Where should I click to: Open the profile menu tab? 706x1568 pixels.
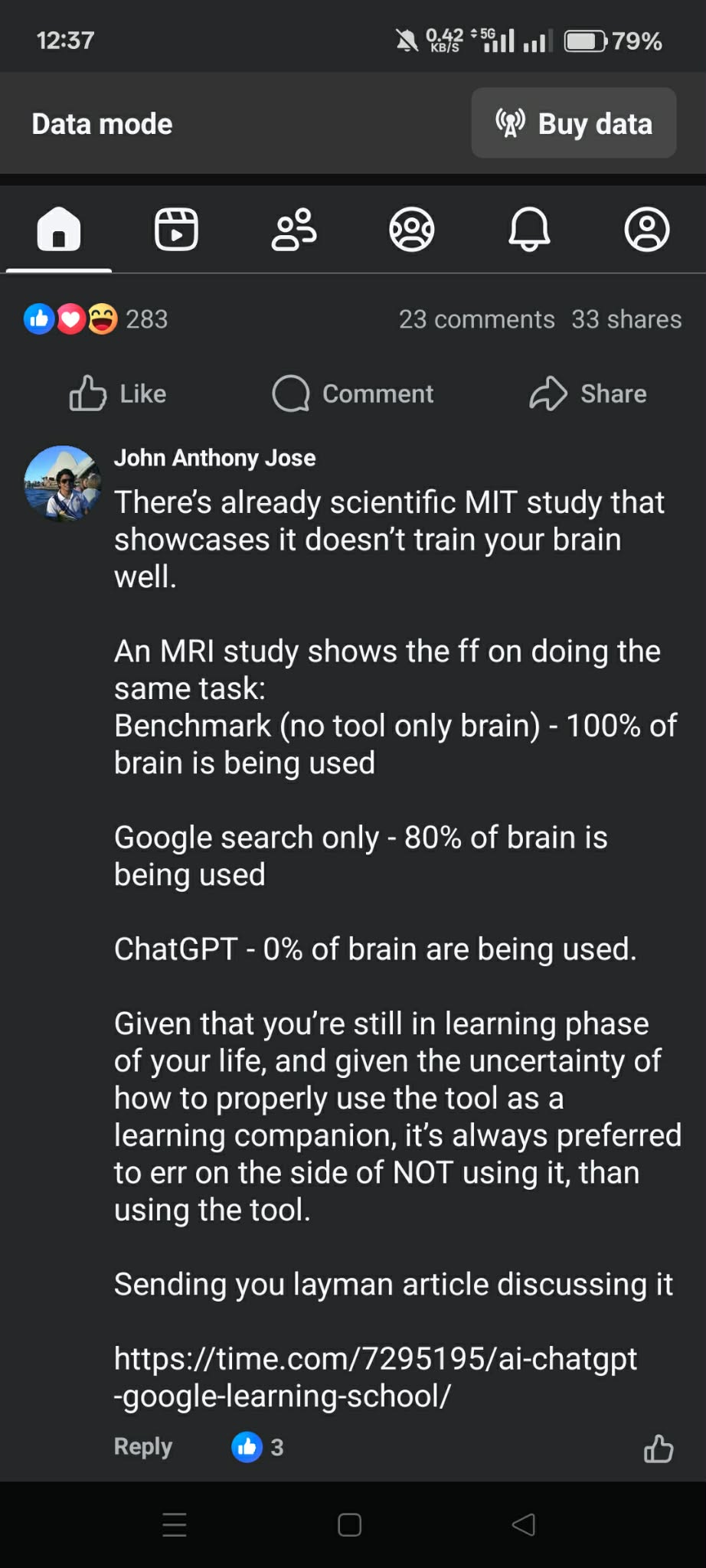(647, 230)
